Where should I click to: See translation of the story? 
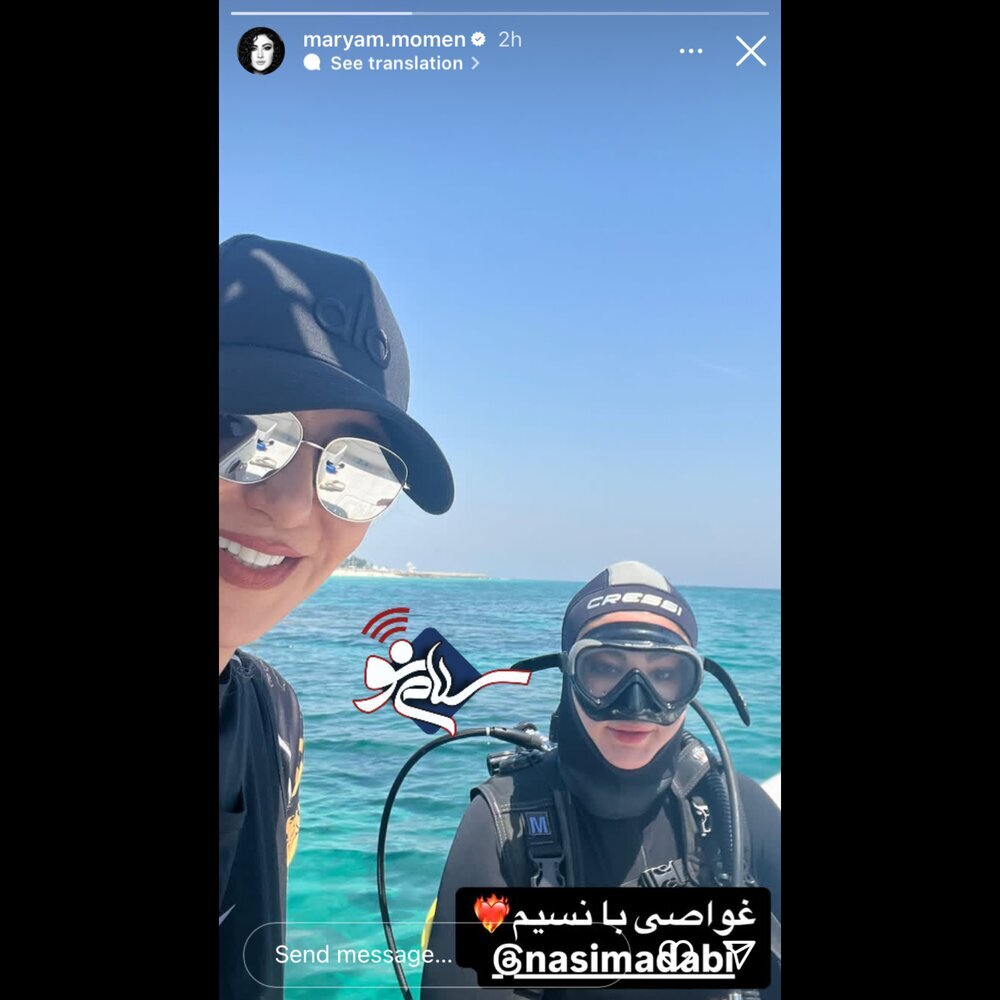coord(396,63)
